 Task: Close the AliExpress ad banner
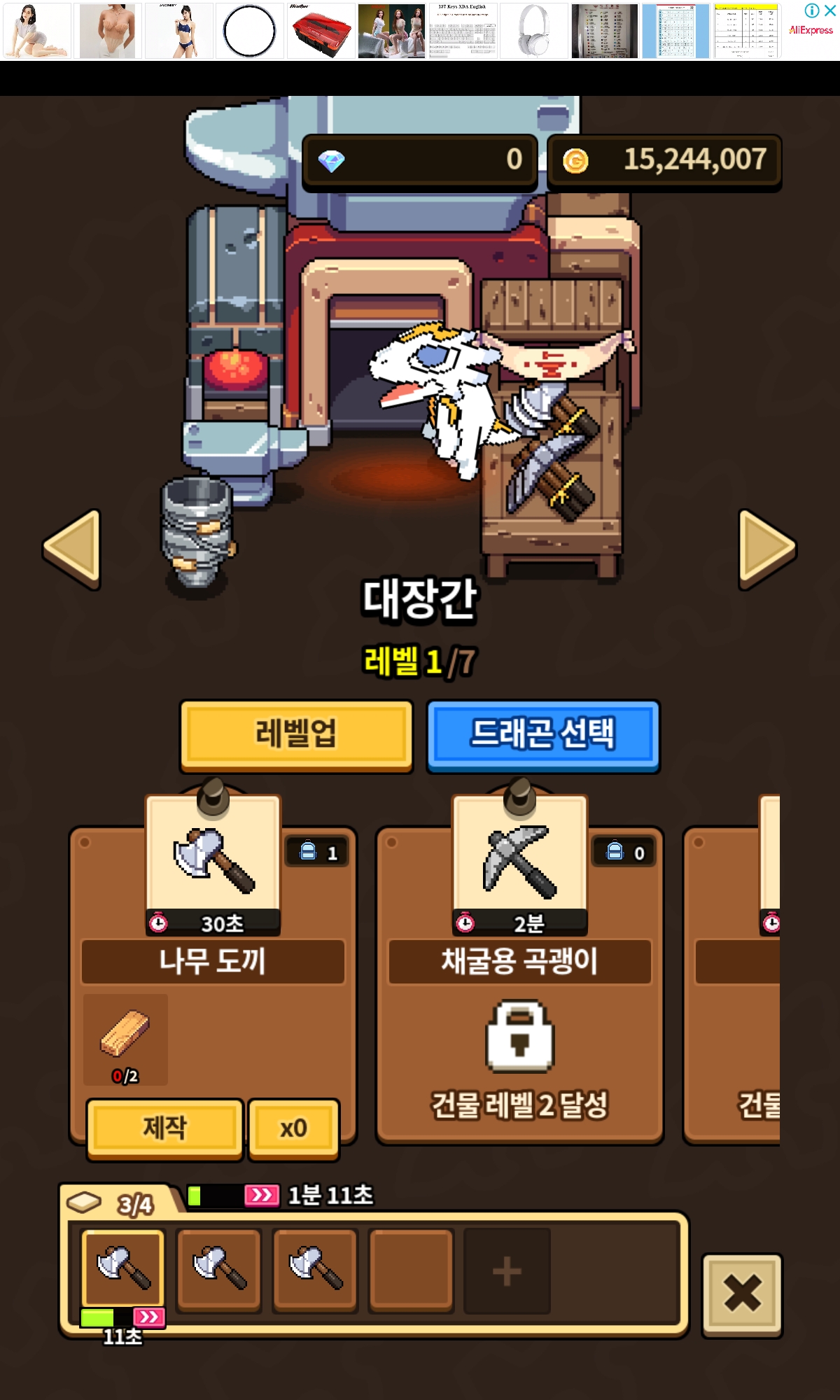830,10
